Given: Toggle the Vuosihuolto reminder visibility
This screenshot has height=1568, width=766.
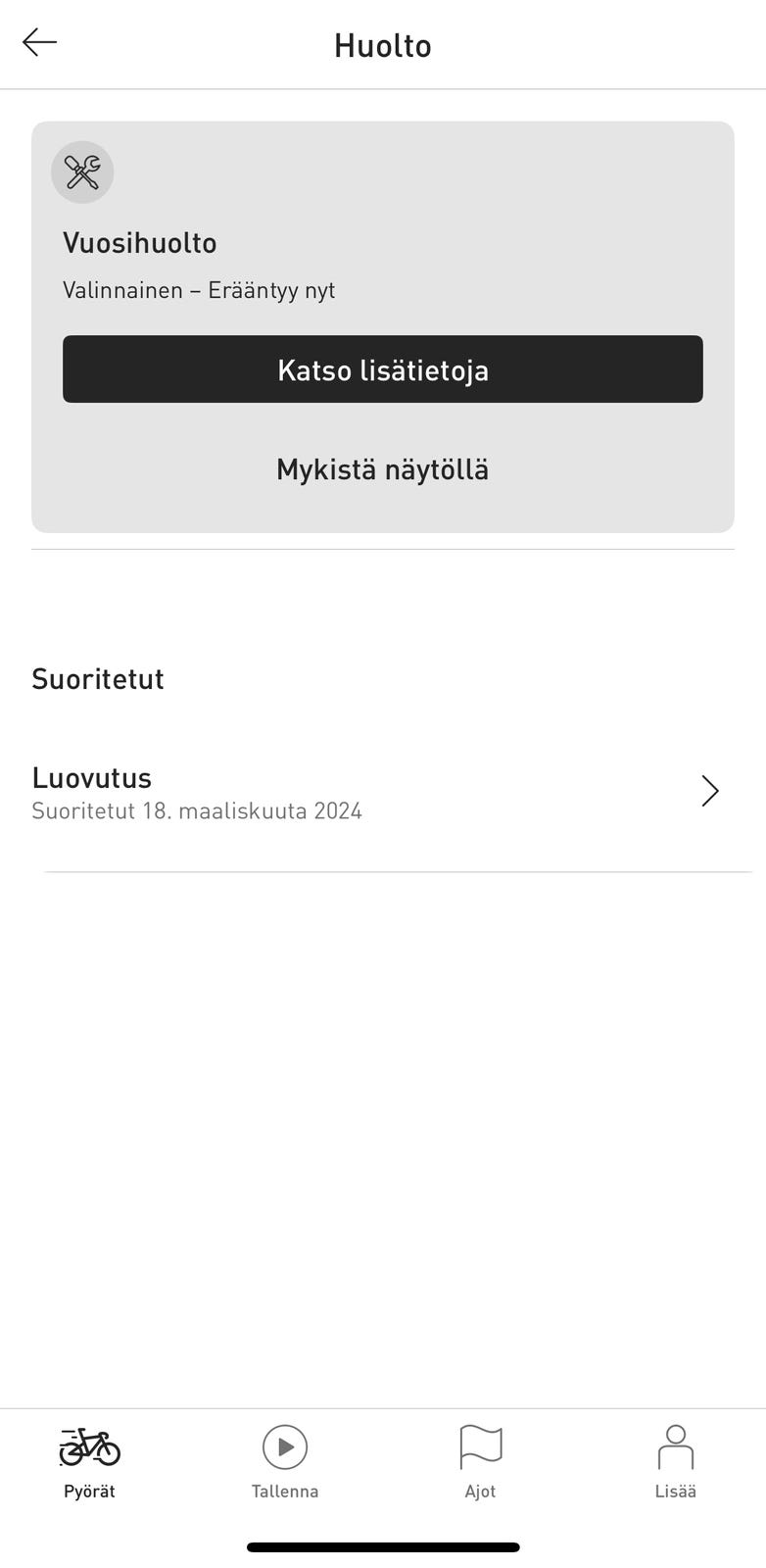Looking at the screenshot, I should point(383,468).
